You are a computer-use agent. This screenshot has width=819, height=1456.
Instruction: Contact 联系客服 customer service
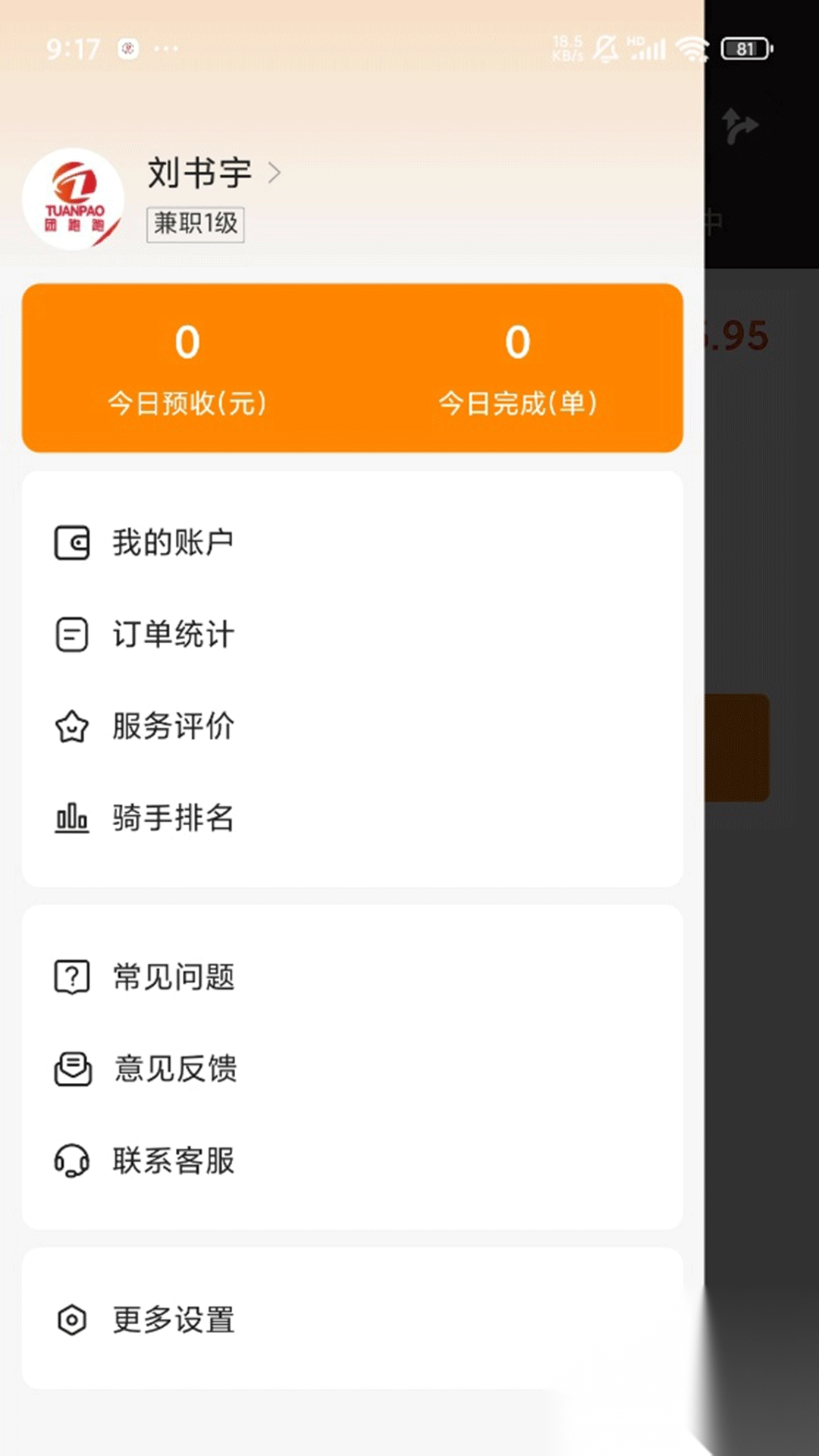[x=173, y=1160]
